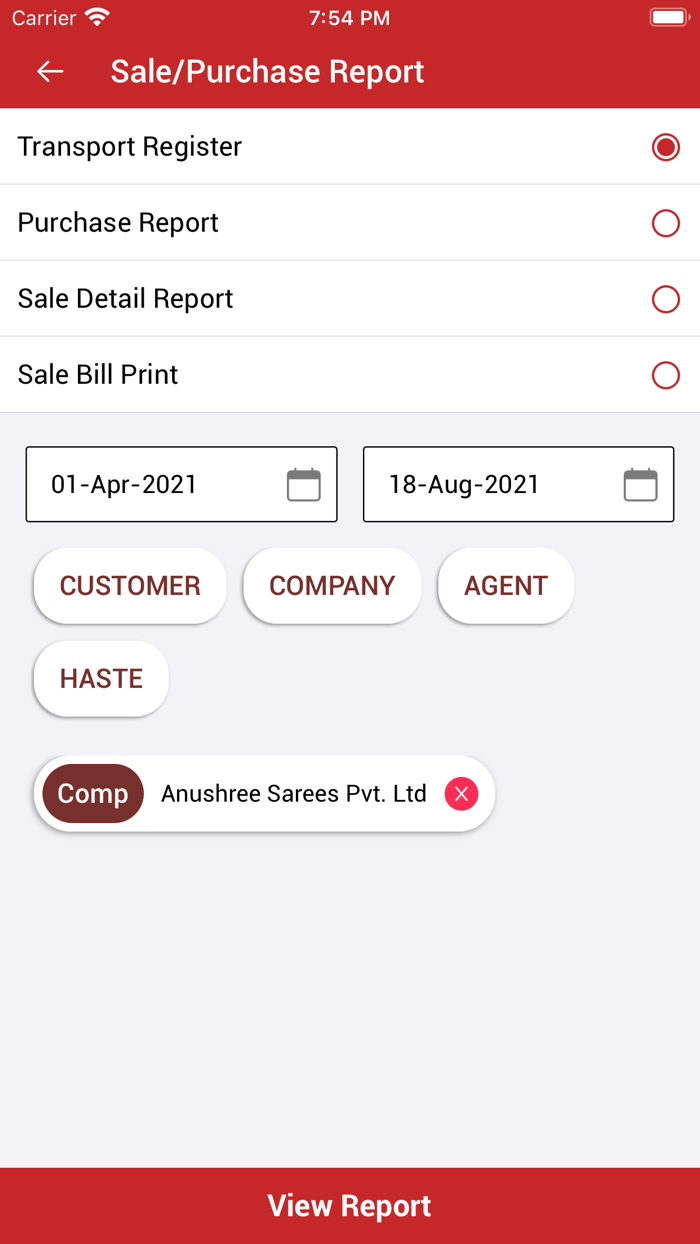Filter by AGENT
The width and height of the screenshot is (700, 1244).
coord(506,586)
